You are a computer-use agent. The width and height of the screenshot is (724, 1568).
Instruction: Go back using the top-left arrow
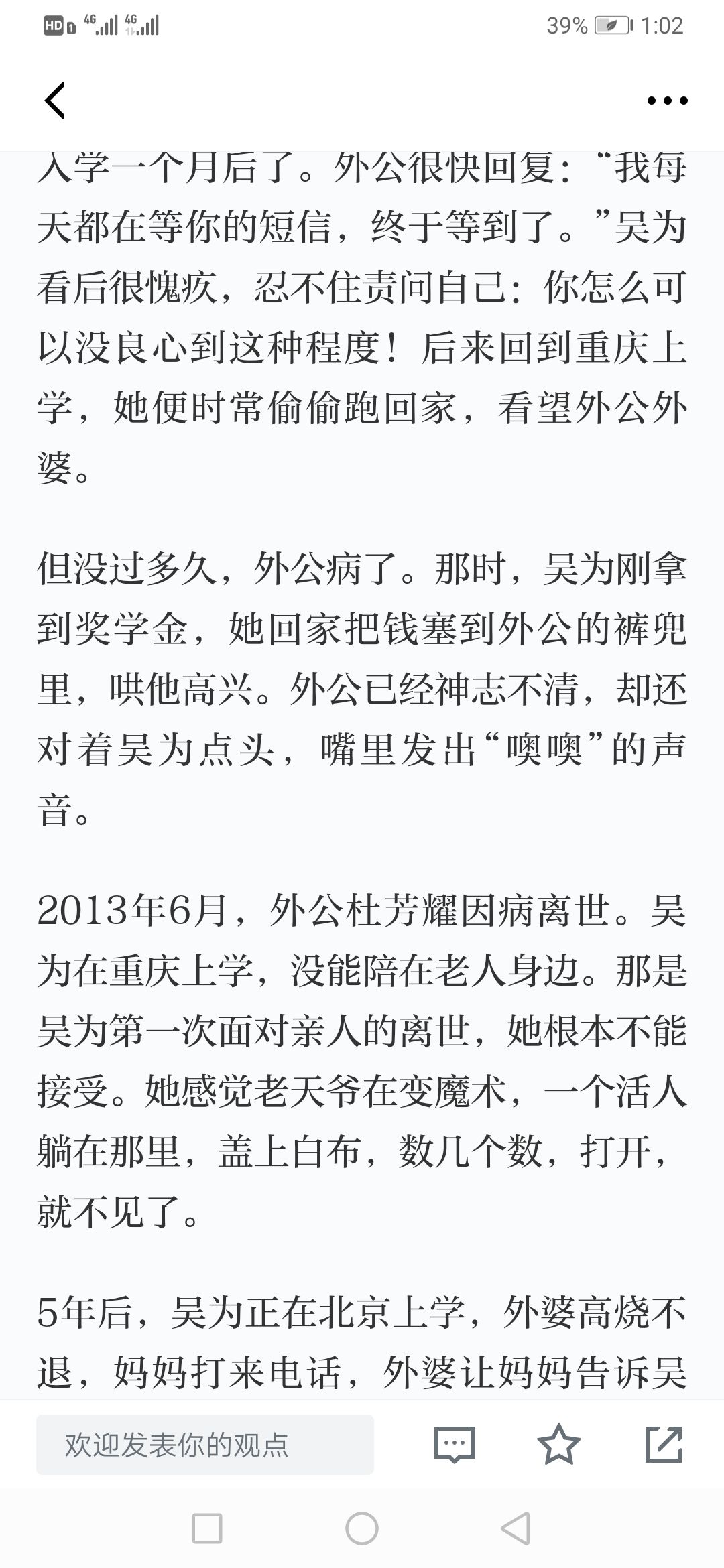pyautogui.click(x=55, y=101)
